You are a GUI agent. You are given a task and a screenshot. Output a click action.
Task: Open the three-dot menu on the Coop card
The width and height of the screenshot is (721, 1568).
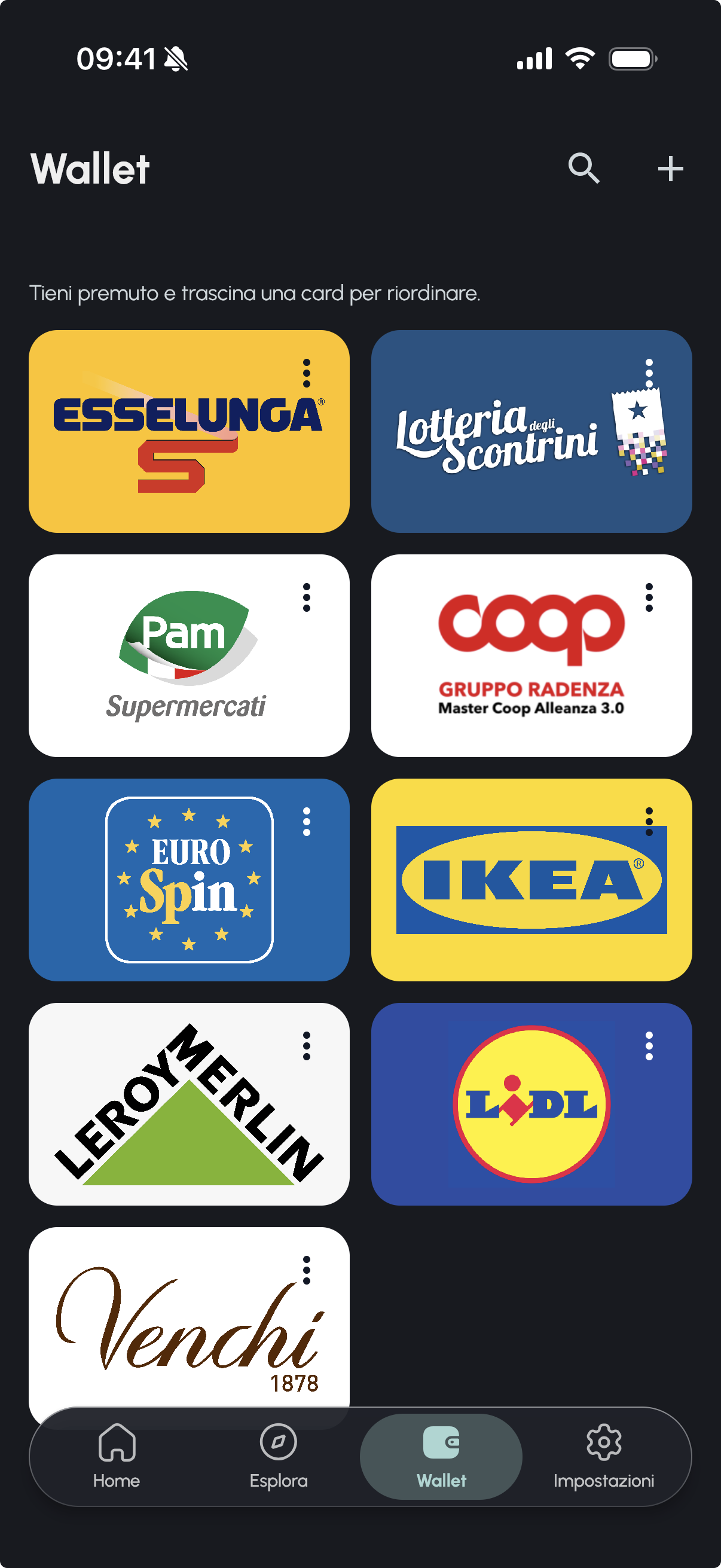[x=650, y=599]
